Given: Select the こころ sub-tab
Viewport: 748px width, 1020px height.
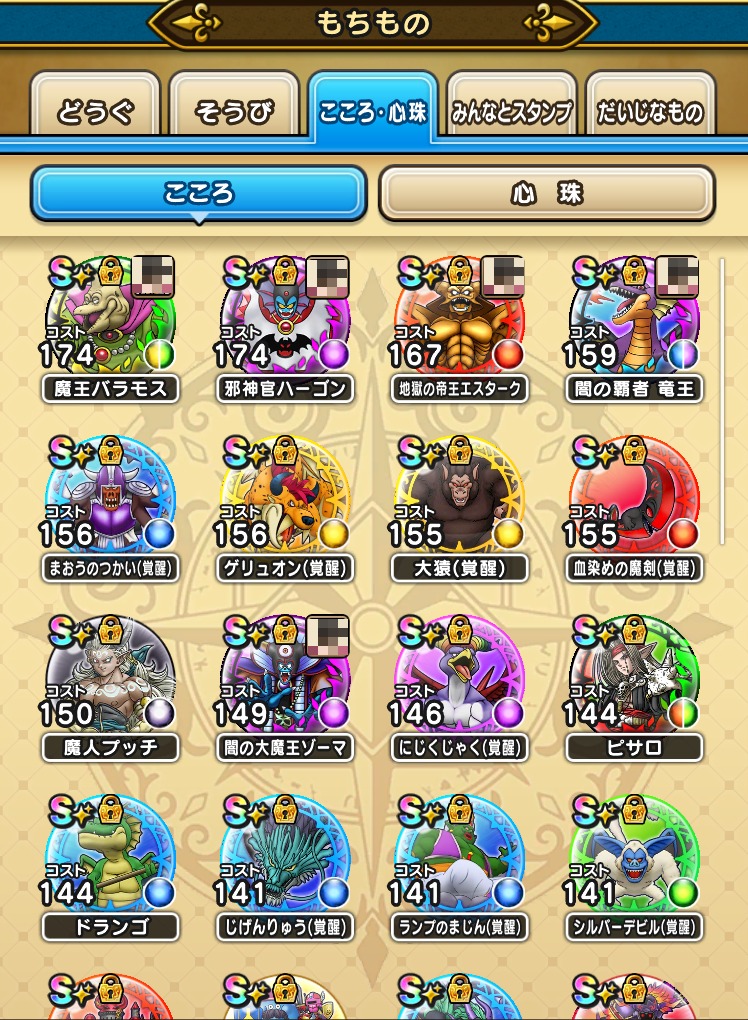Looking at the screenshot, I should 198,192.
